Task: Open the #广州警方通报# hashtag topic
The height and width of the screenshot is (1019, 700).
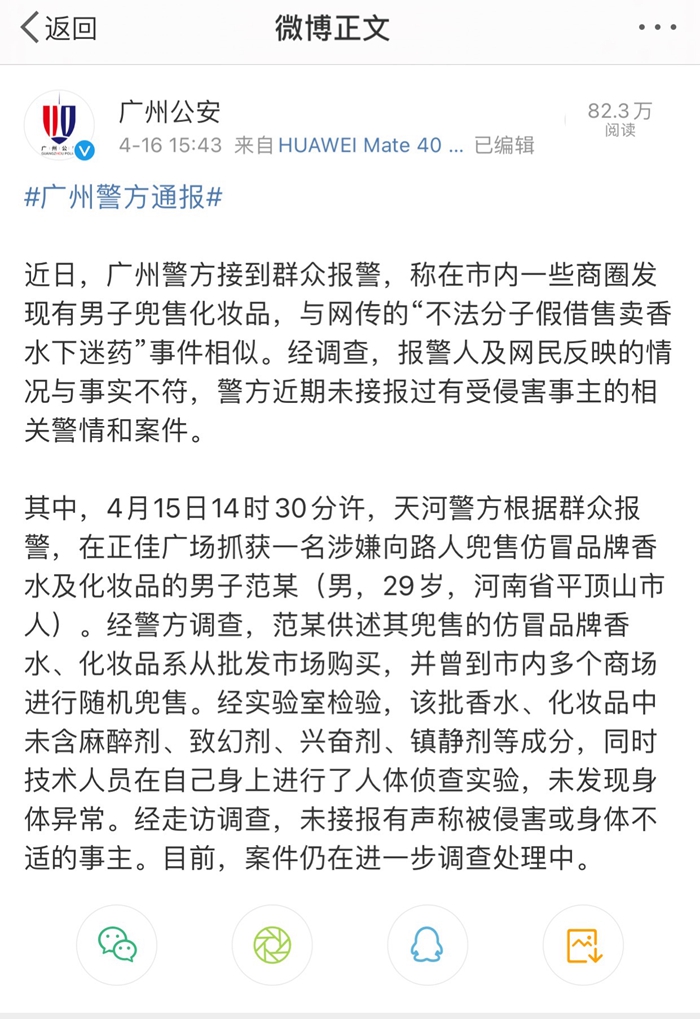Action: 123,197
